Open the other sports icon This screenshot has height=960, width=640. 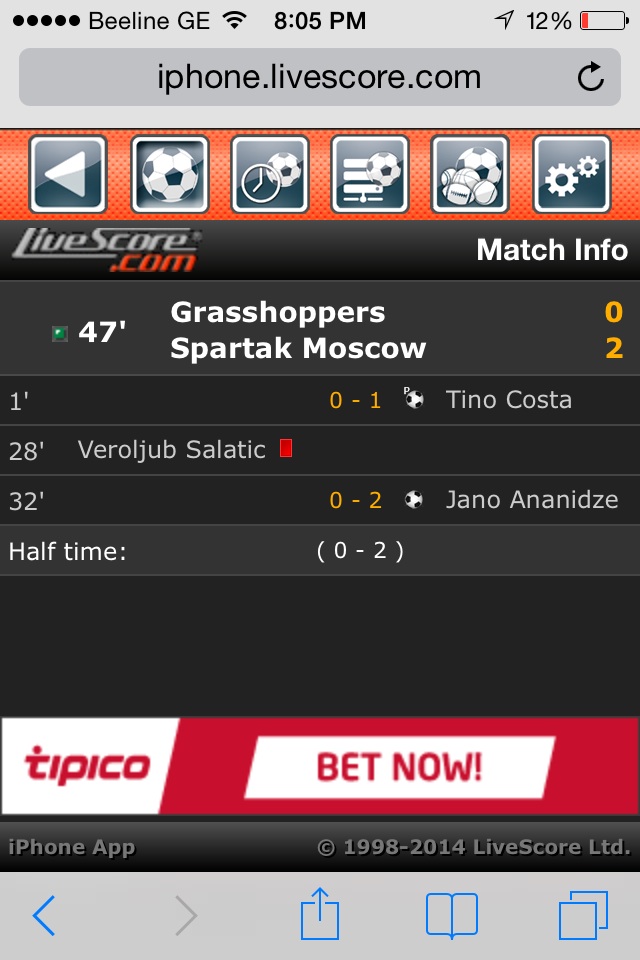pyautogui.click(x=470, y=175)
